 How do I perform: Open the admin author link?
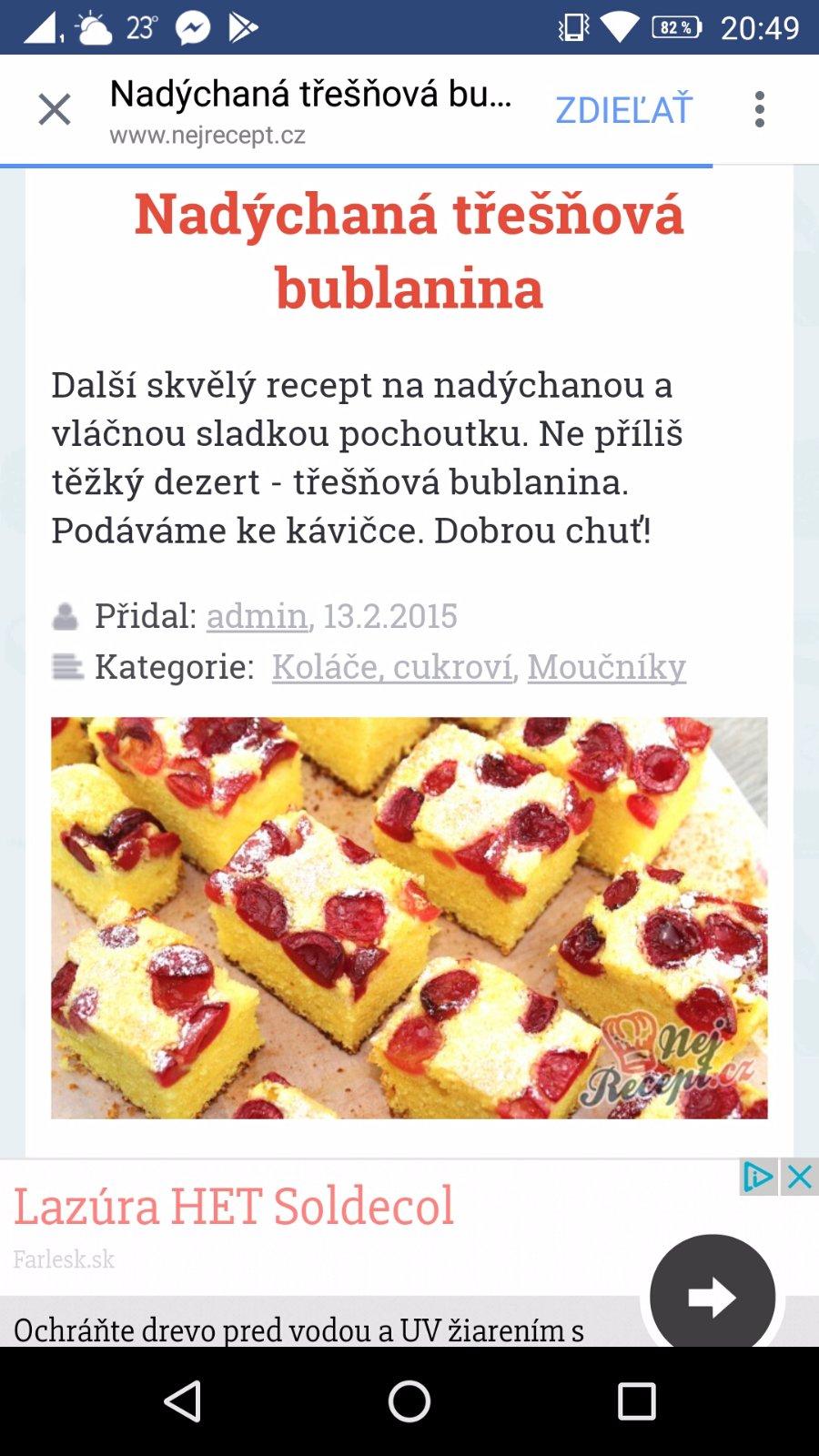257,616
